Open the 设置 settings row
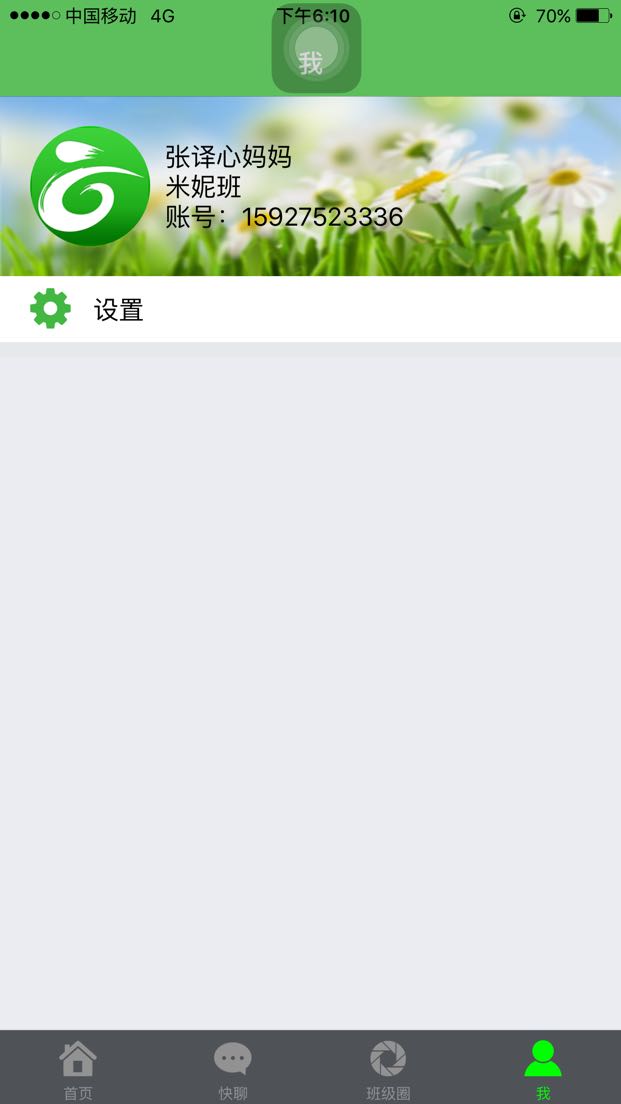Screen dimensions: 621x1104 tap(310, 309)
